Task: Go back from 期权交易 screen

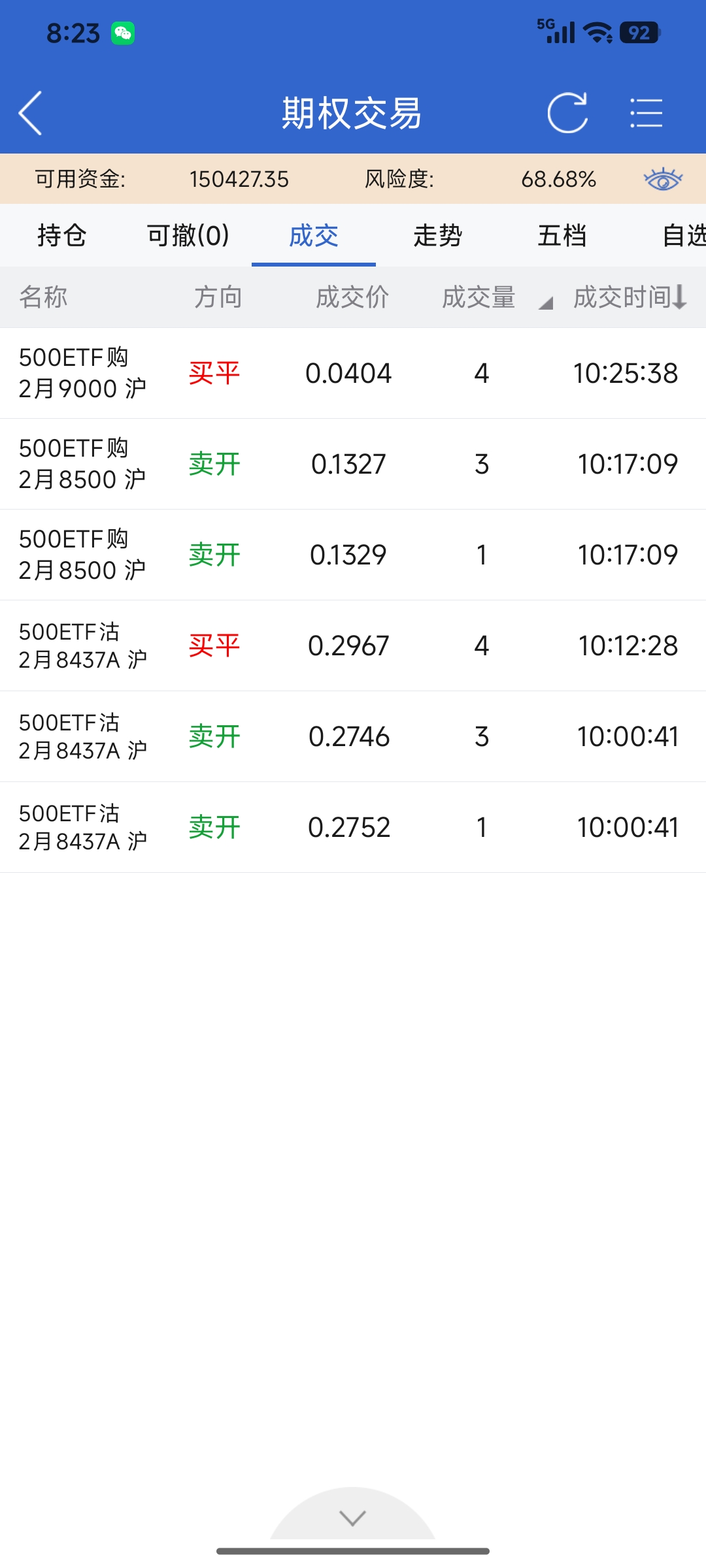Action: click(31, 113)
